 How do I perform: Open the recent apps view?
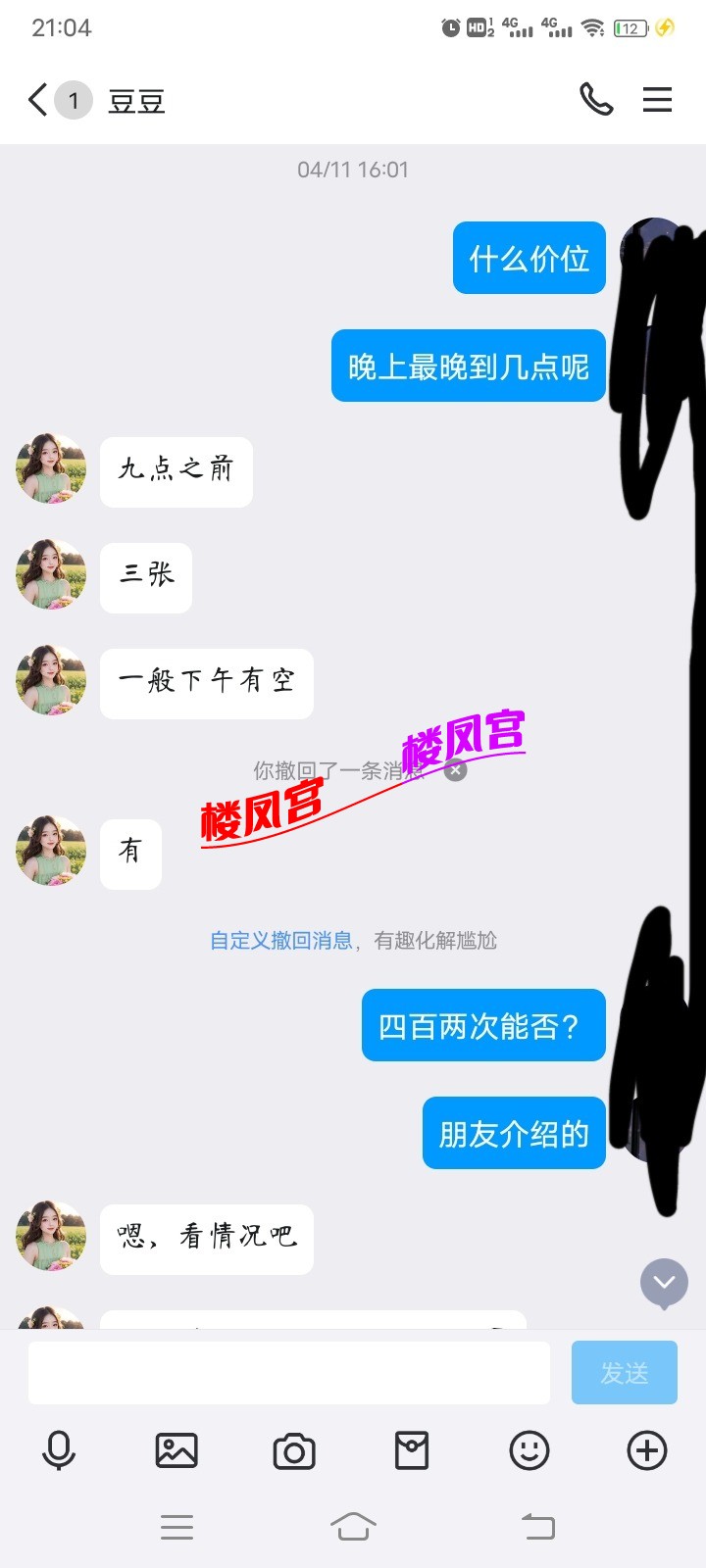[176, 1527]
